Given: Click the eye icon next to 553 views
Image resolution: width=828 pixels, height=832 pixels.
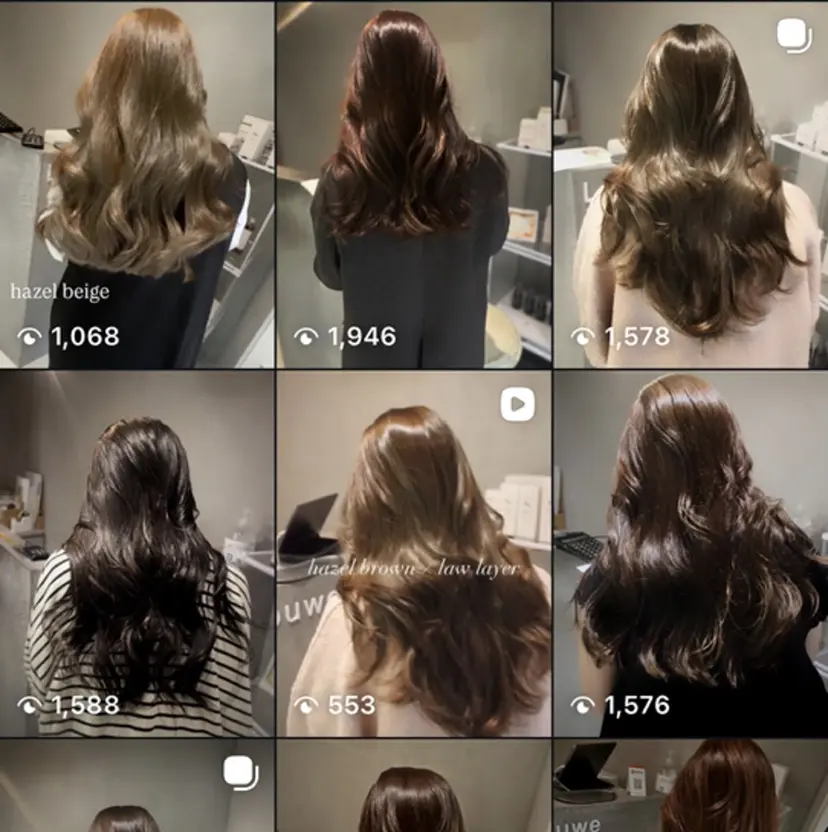Looking at the screenshot, I should tap(309, 706).
